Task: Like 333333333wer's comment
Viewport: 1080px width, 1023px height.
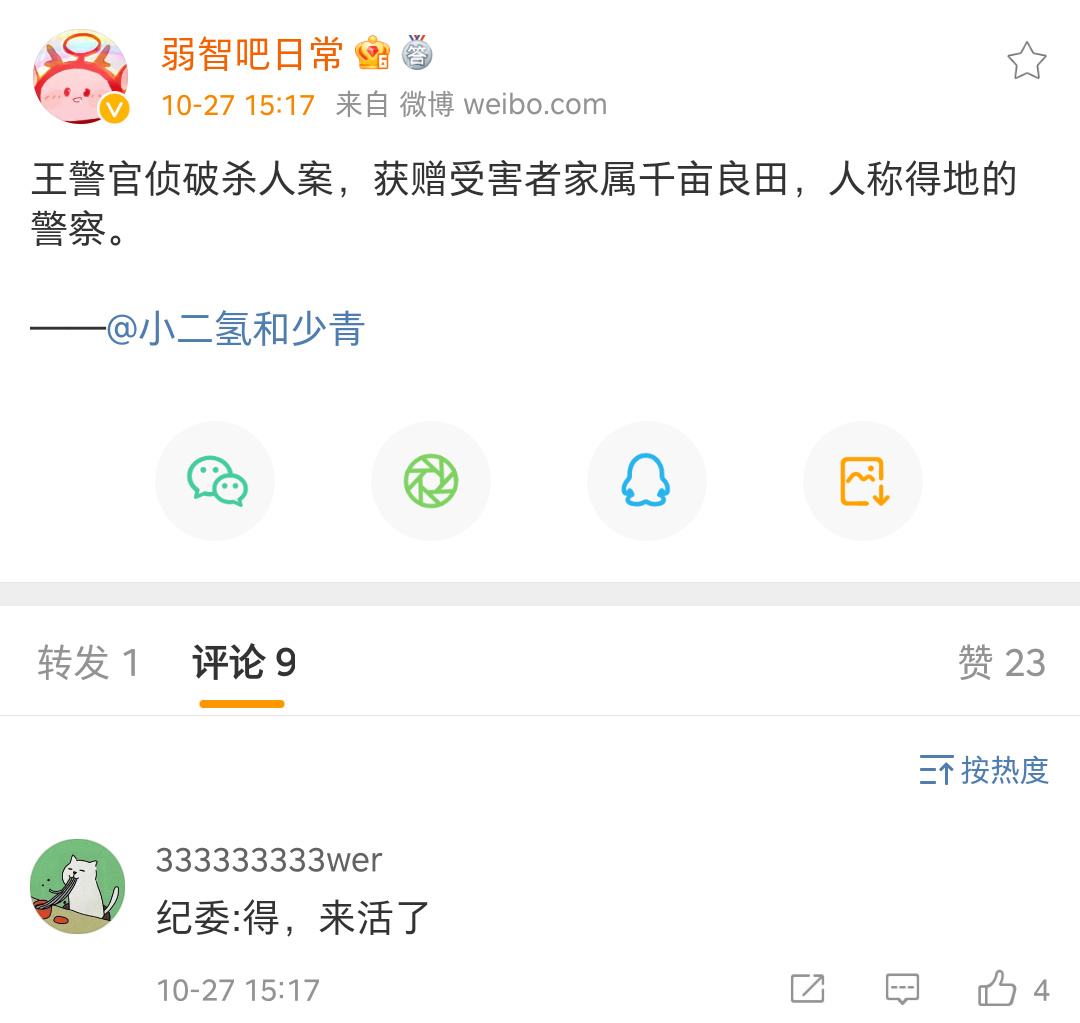Action: (998, 989)
